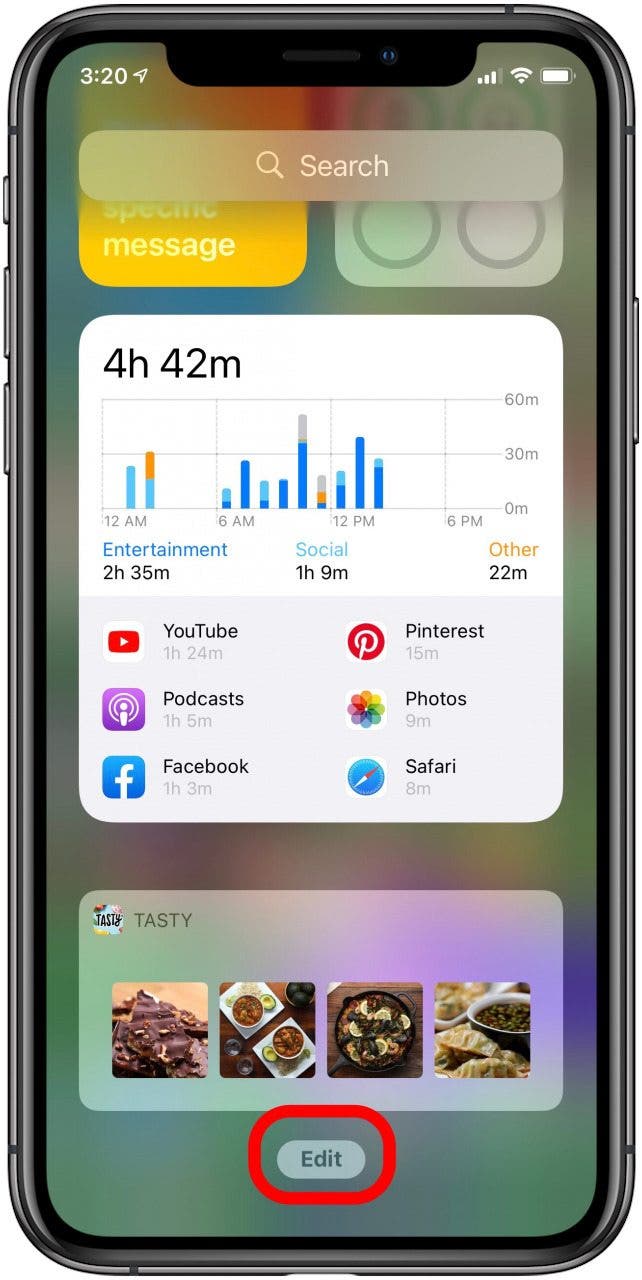Image resolution: width=642 pixels, height=1280 pixels.
Task: Open the chocolate bark recipe in Tasty
Action: pos(160,1029)
